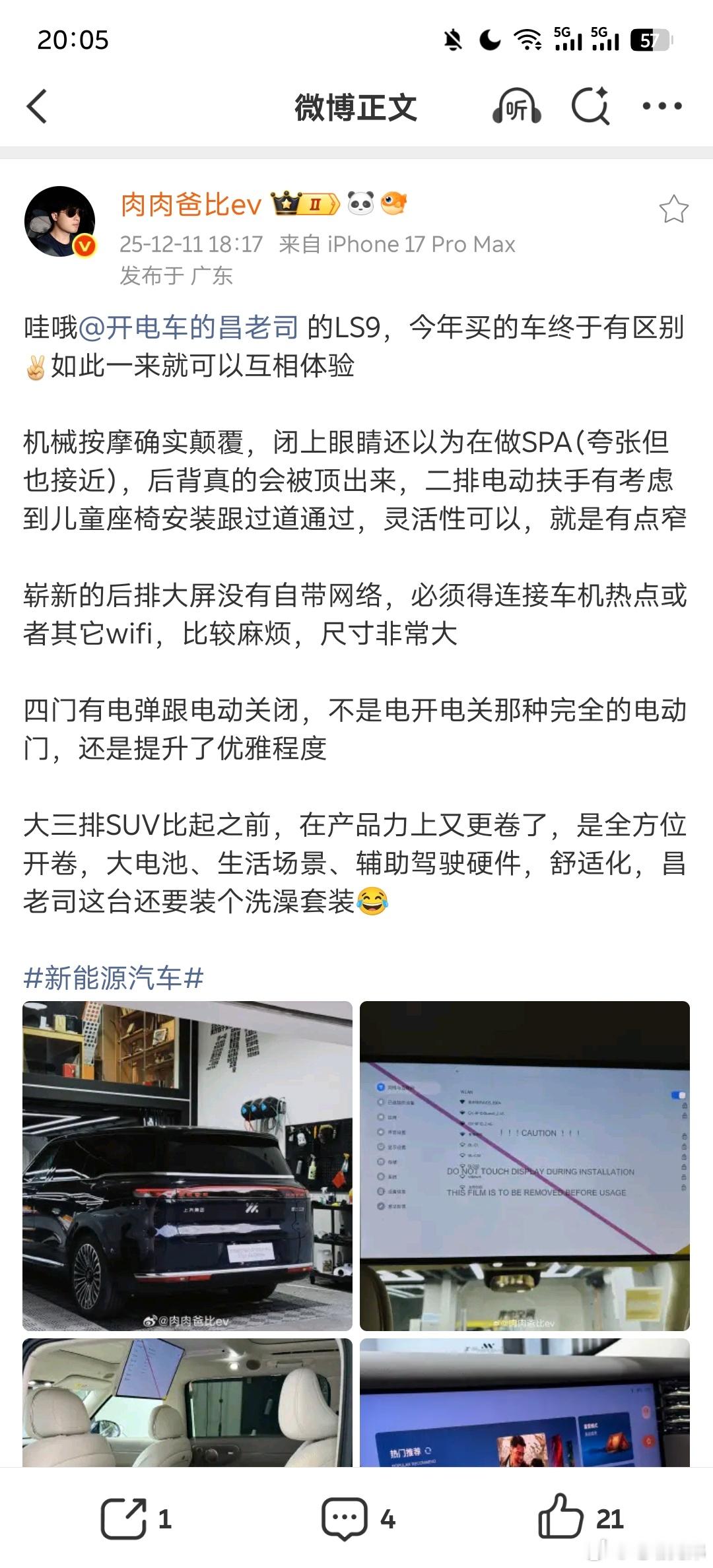The height and width of the screenshot is (1568, 713).
Task: Tap the refresh icon in top bar
Action: point(590,106)
